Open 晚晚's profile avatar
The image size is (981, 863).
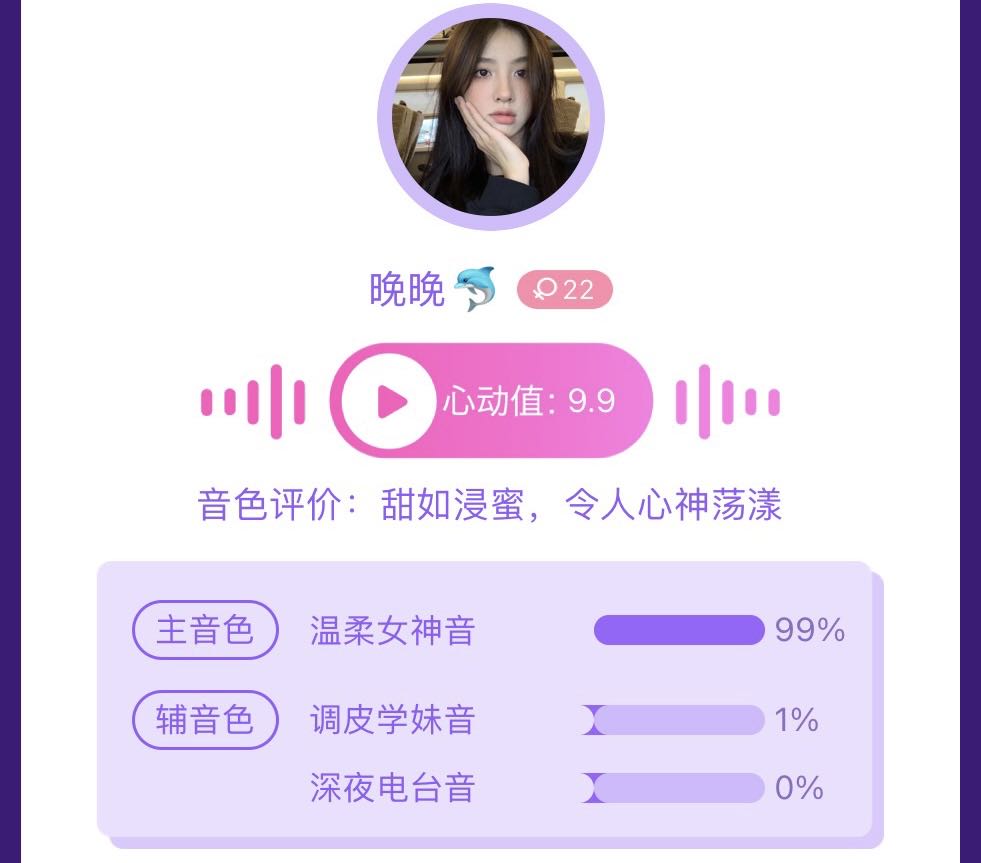pyautogui.click(x=490, y=117)
